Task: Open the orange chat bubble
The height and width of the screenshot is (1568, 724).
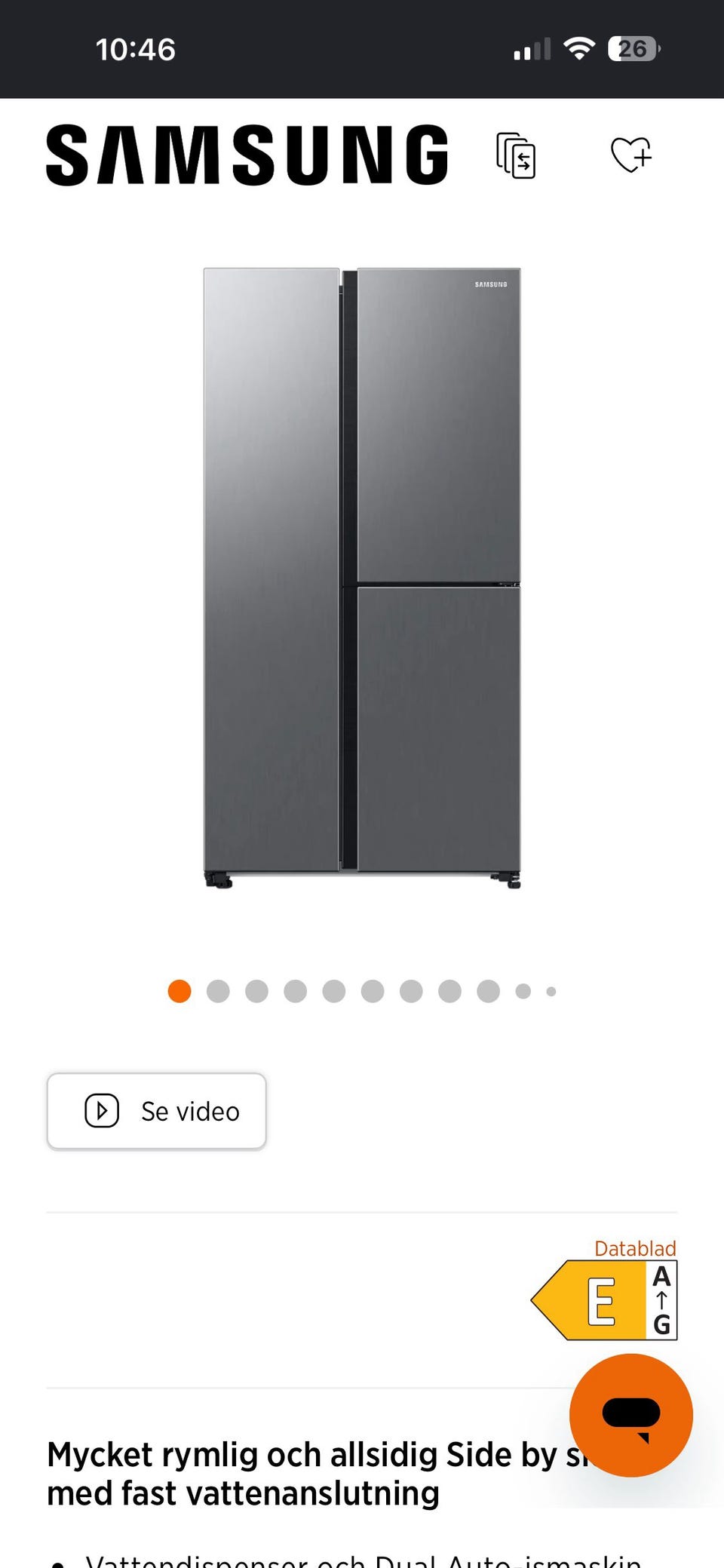Action: click(x=631, y=1415)
